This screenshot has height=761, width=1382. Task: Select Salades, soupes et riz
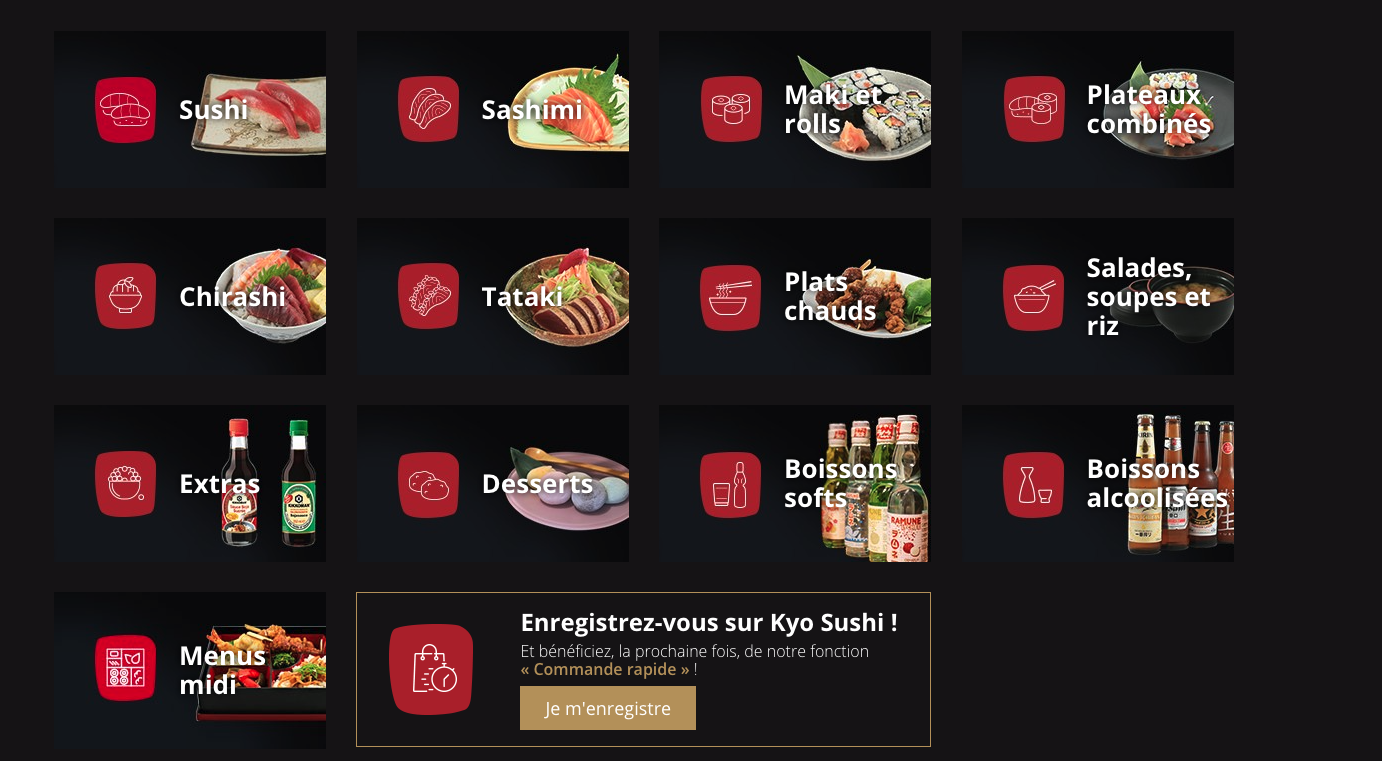coord(1097,296)
